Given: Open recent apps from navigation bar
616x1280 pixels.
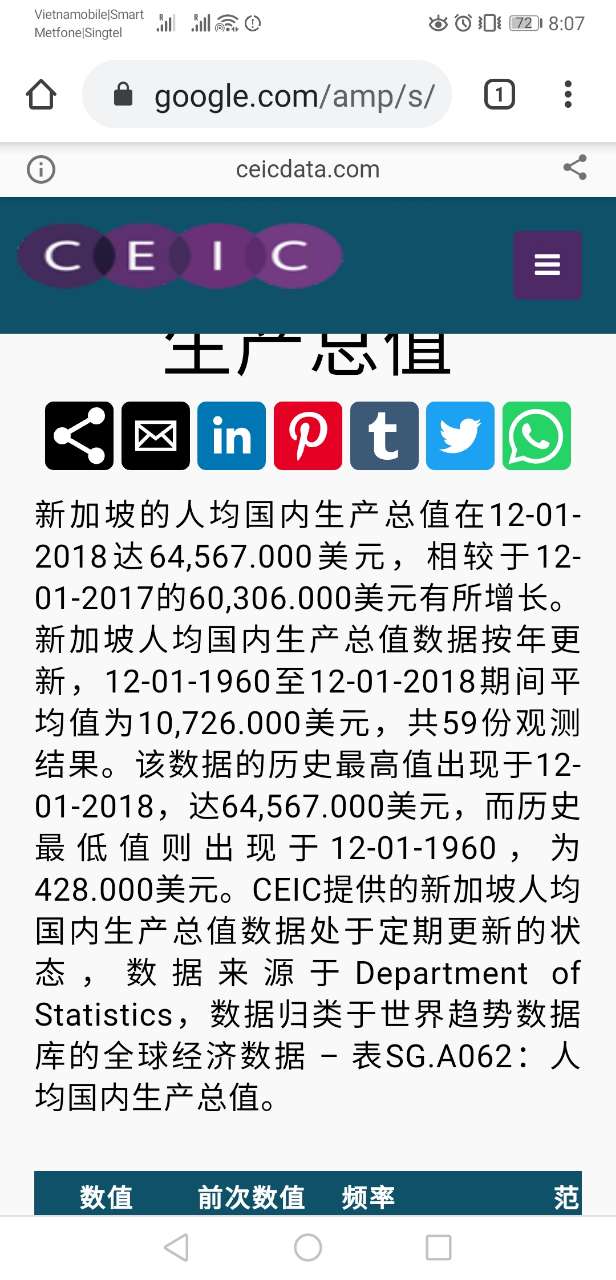Looking at the screenshot, I should click(x=439, y=1247).
